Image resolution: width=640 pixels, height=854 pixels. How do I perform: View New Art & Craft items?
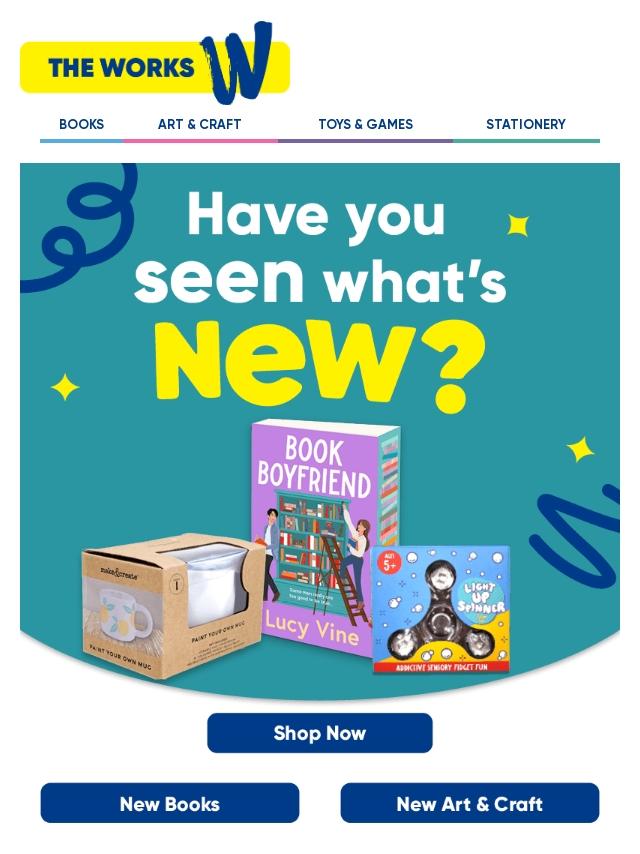point(470,803)
